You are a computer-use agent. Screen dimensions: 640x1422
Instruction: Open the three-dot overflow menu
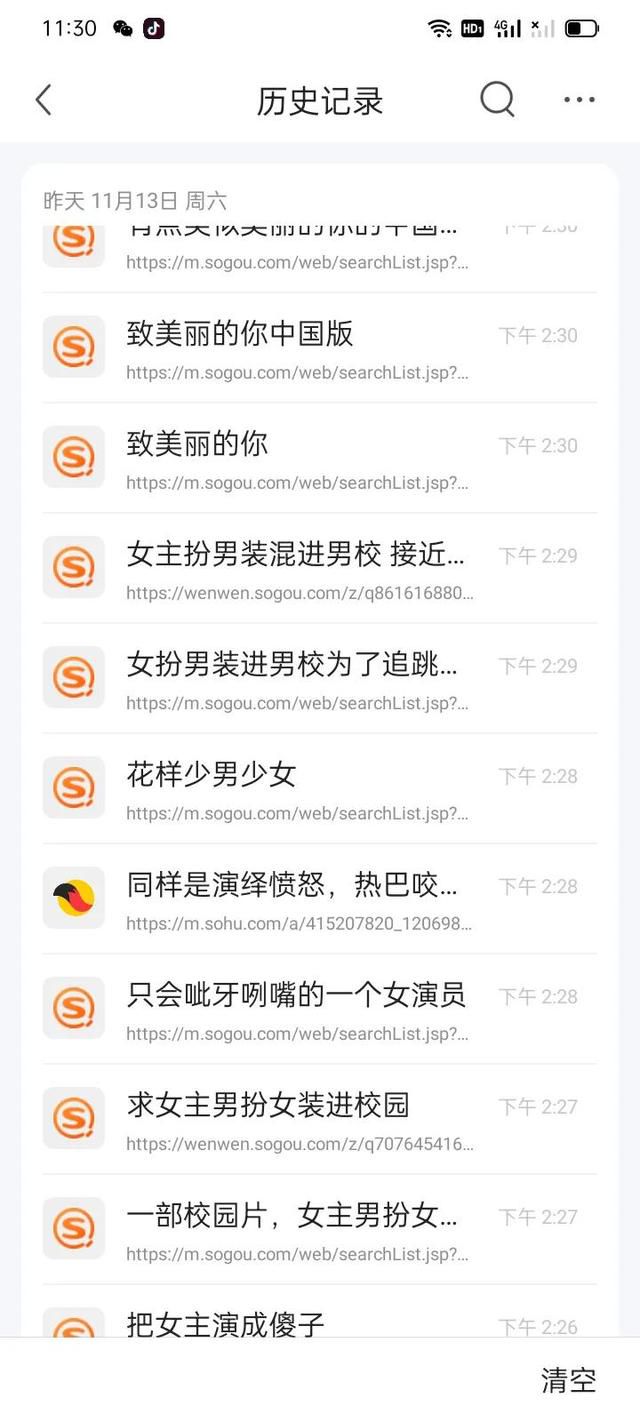pos(579,100)
